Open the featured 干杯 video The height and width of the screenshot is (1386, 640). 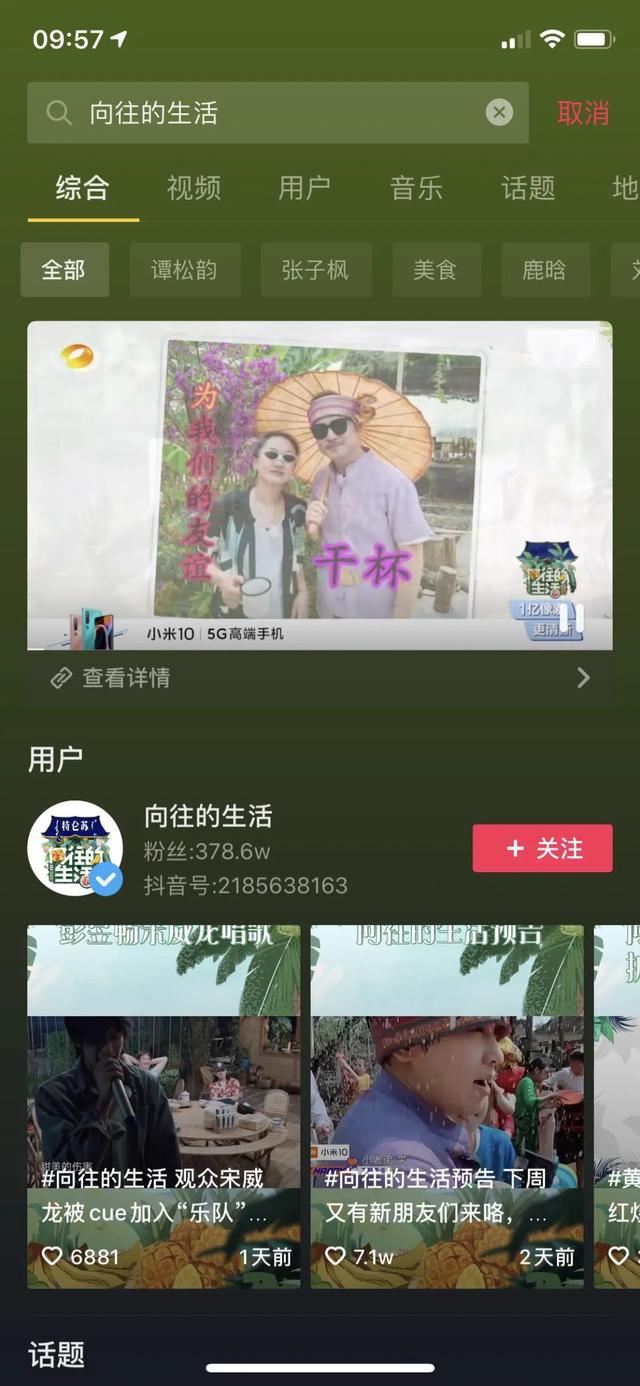pos(319,486)
